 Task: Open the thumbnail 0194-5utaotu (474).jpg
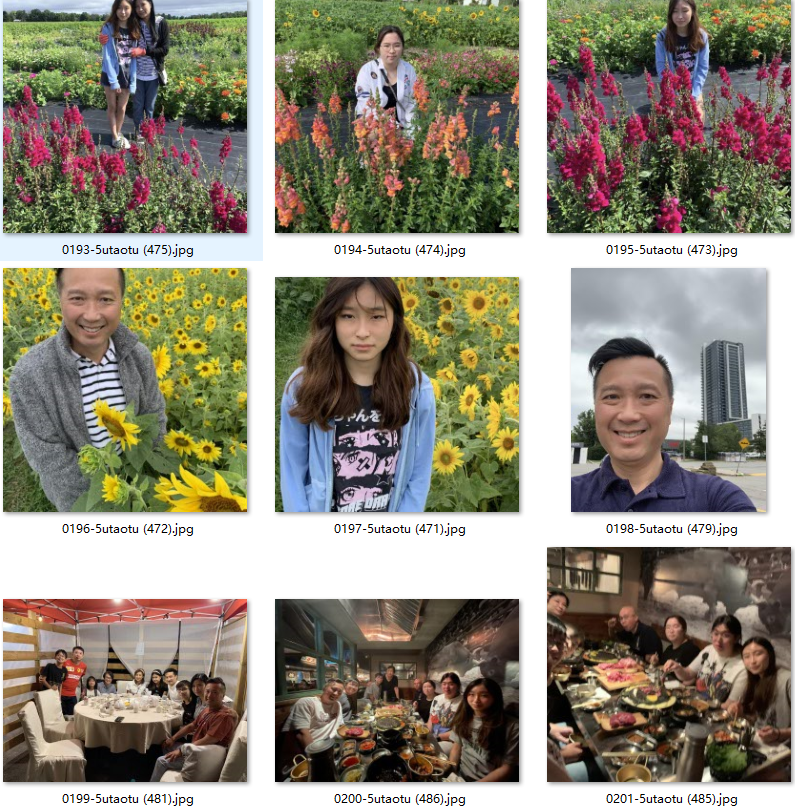[x=397, y=117]
